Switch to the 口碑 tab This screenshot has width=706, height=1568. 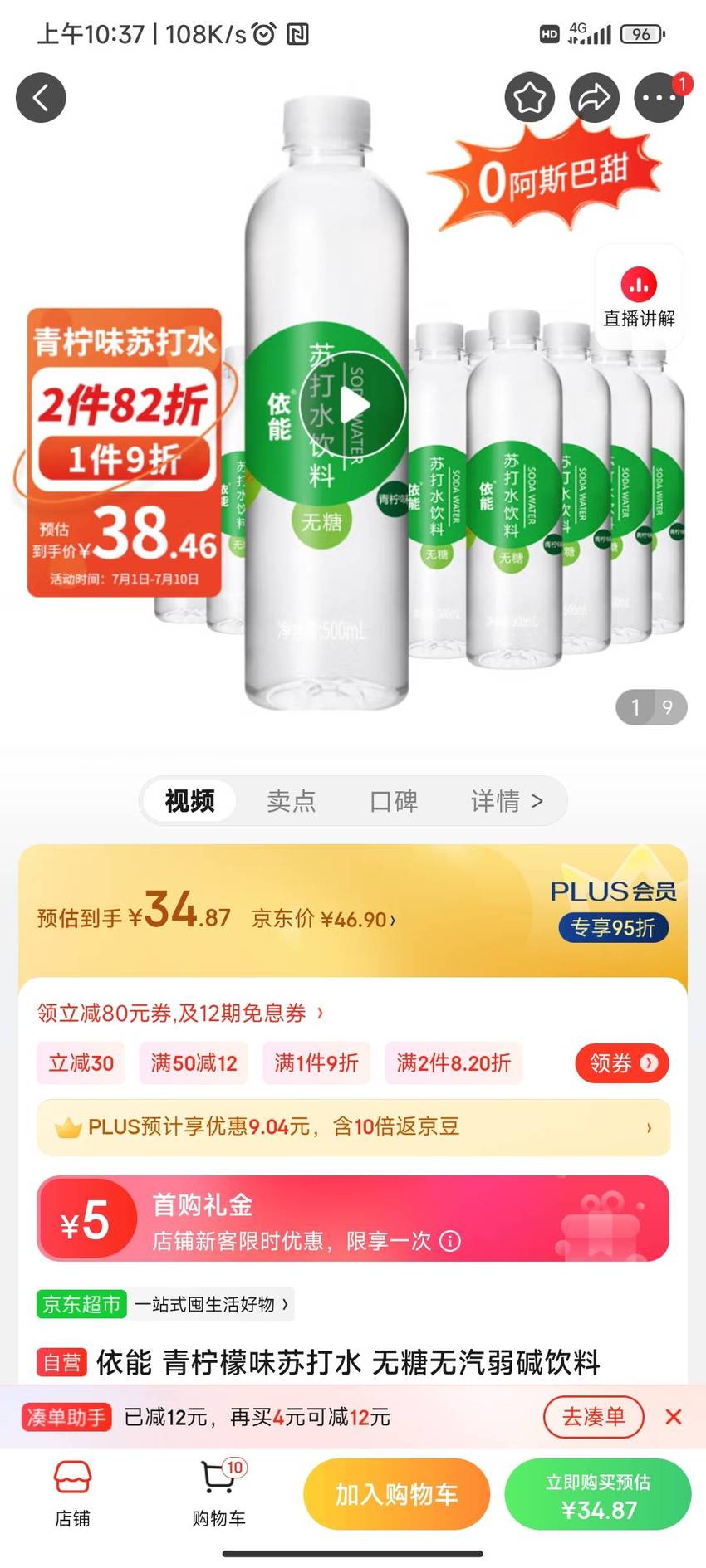tap(394, 801)
